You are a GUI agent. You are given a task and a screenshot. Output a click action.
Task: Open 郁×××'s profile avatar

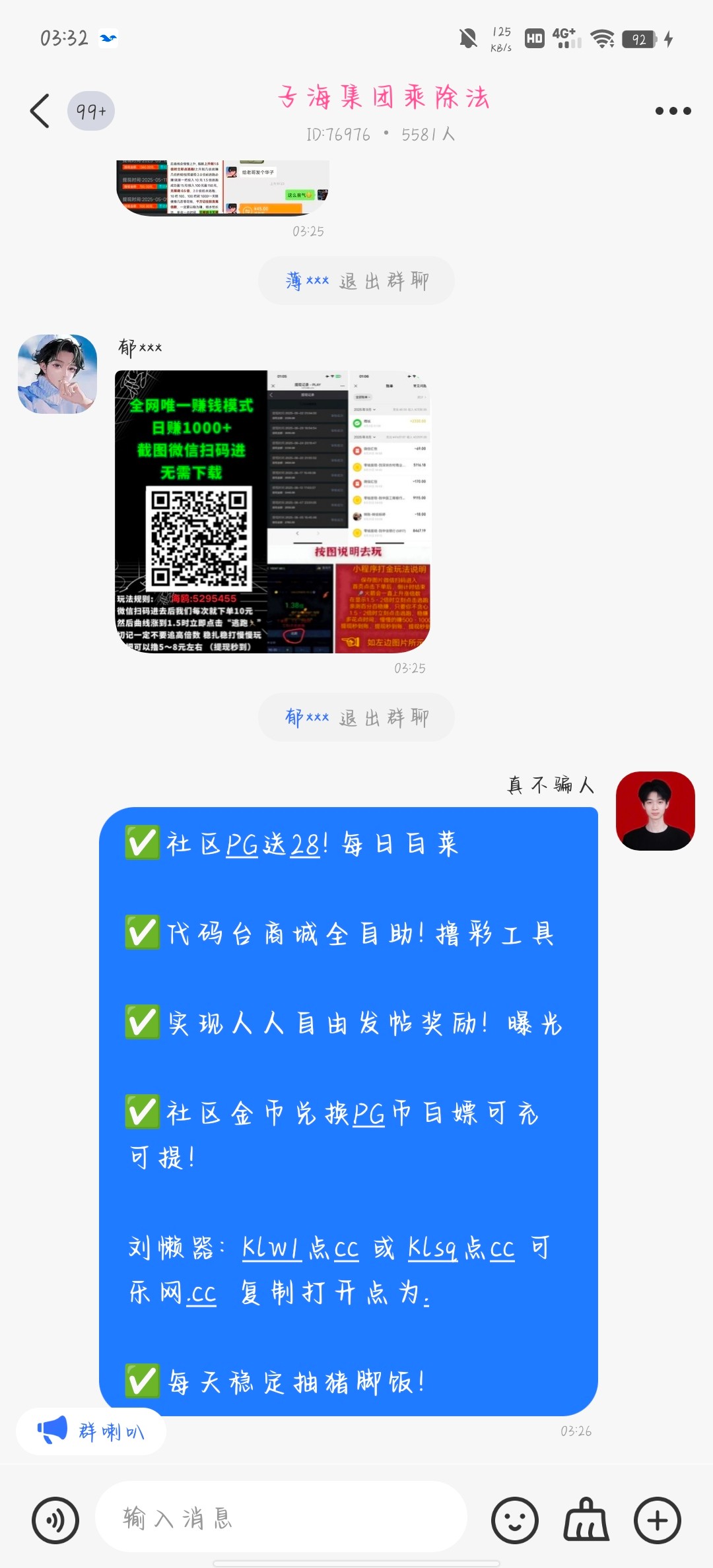(57, 374)
